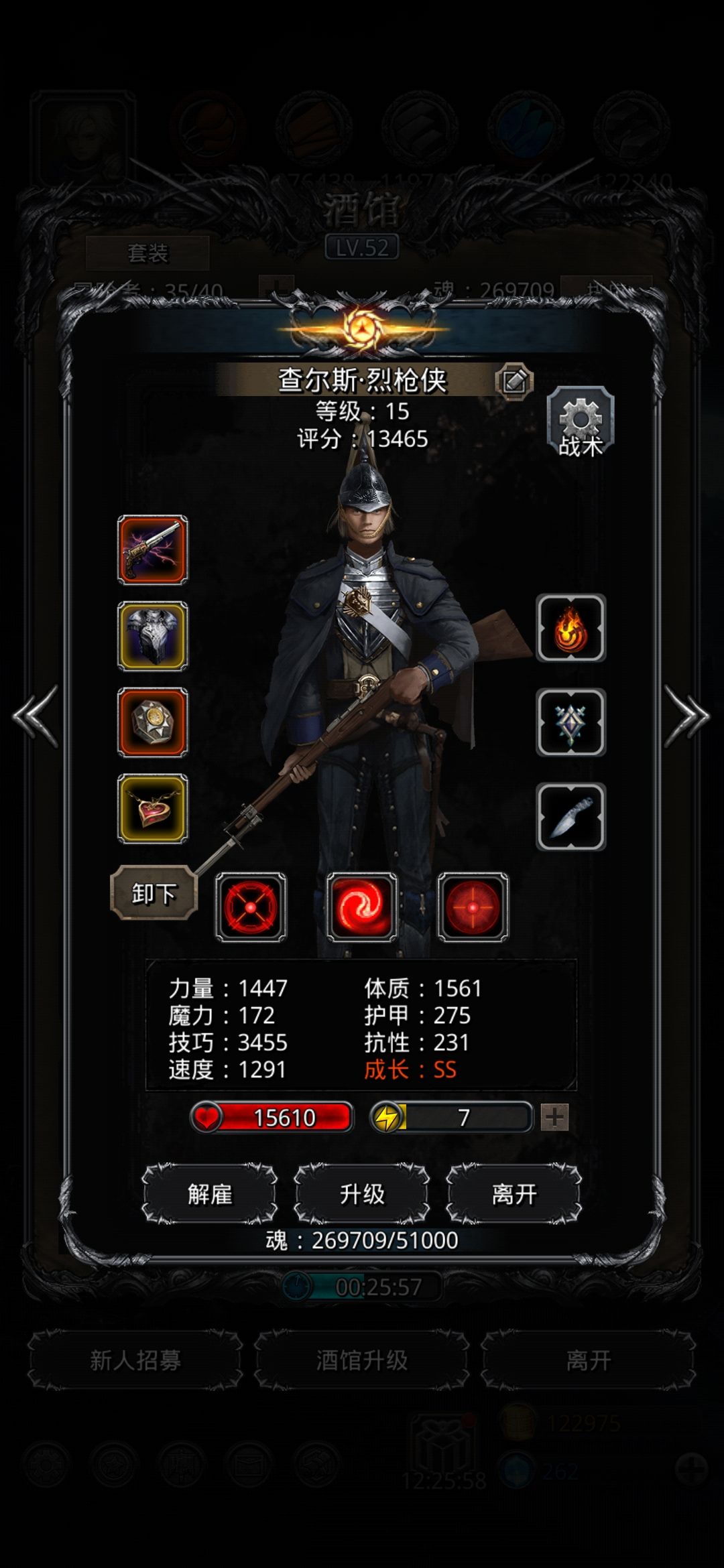Open the equipped chest armor slot

click(153, 636)
